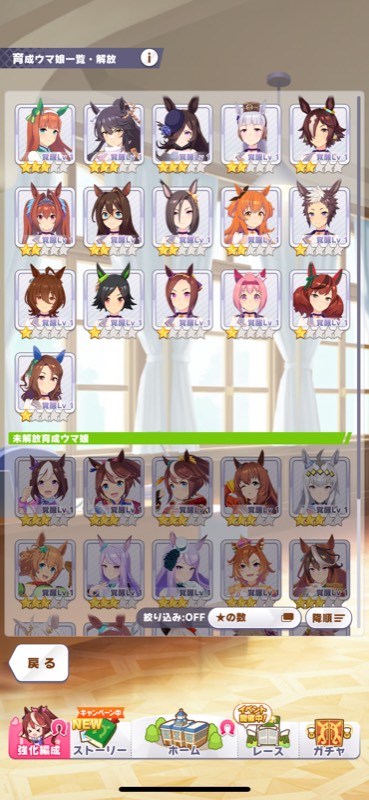Open the locked card of winking brown-haired girl

(251, 490)
